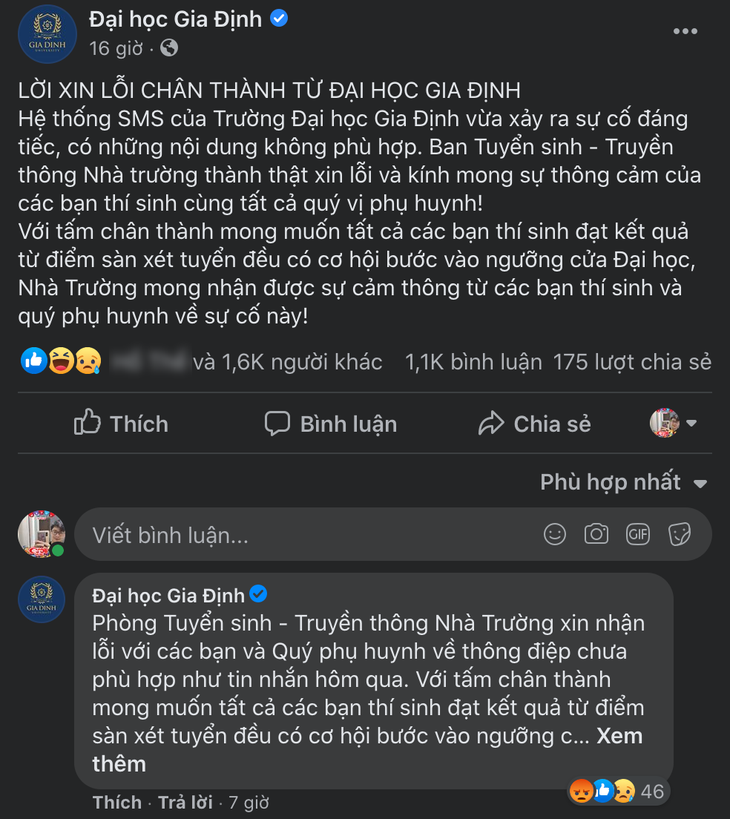This screenshot has width=730, height=819.
Task: Change comment sorting from Phù hợp nhất
Action: pos(623,482)
